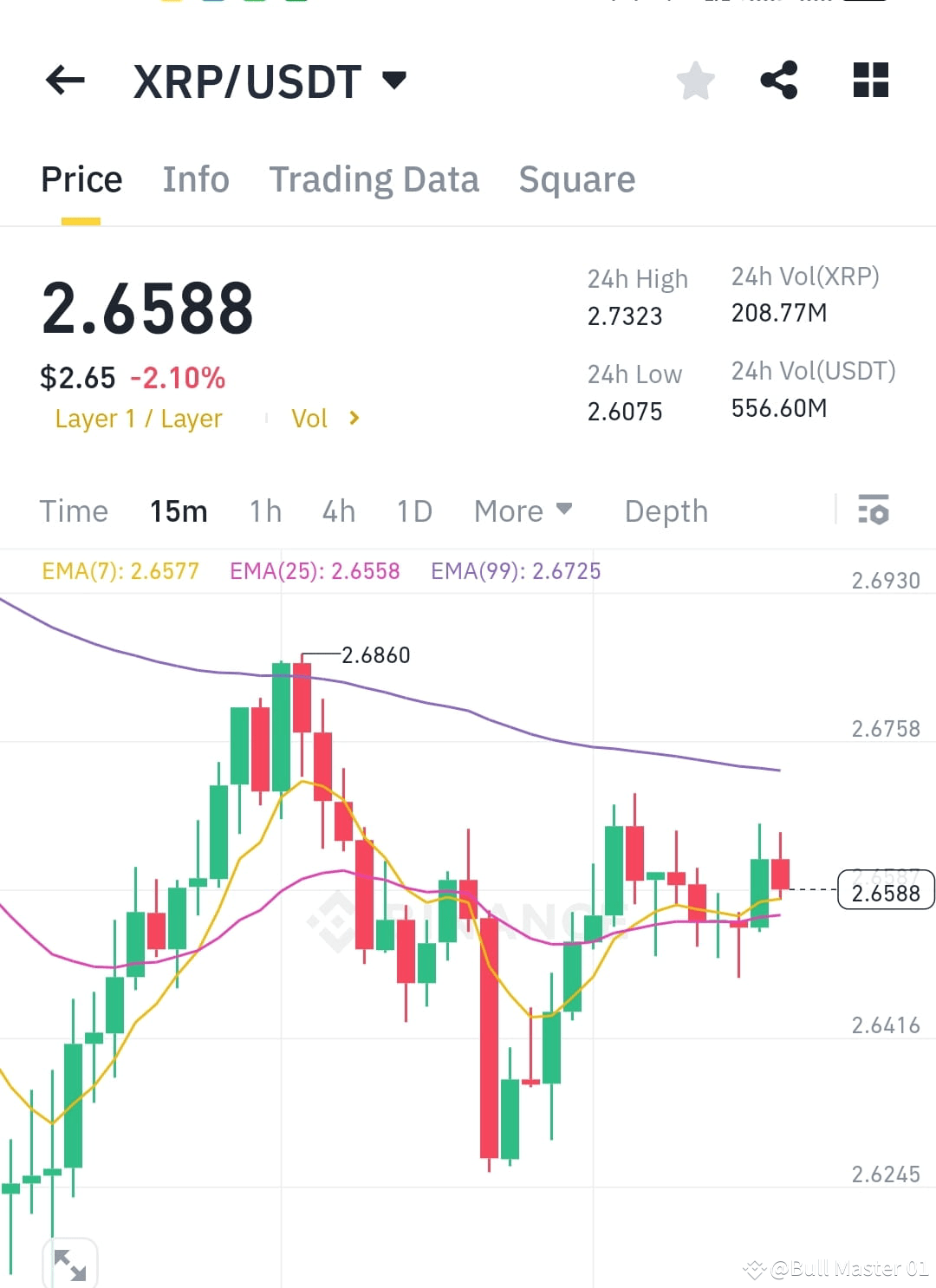Image resolution: width=936 pixels, height=1288 pixels.
Task: Toggle the star to favorite XRP/USDT
Action: pos(695,80)
